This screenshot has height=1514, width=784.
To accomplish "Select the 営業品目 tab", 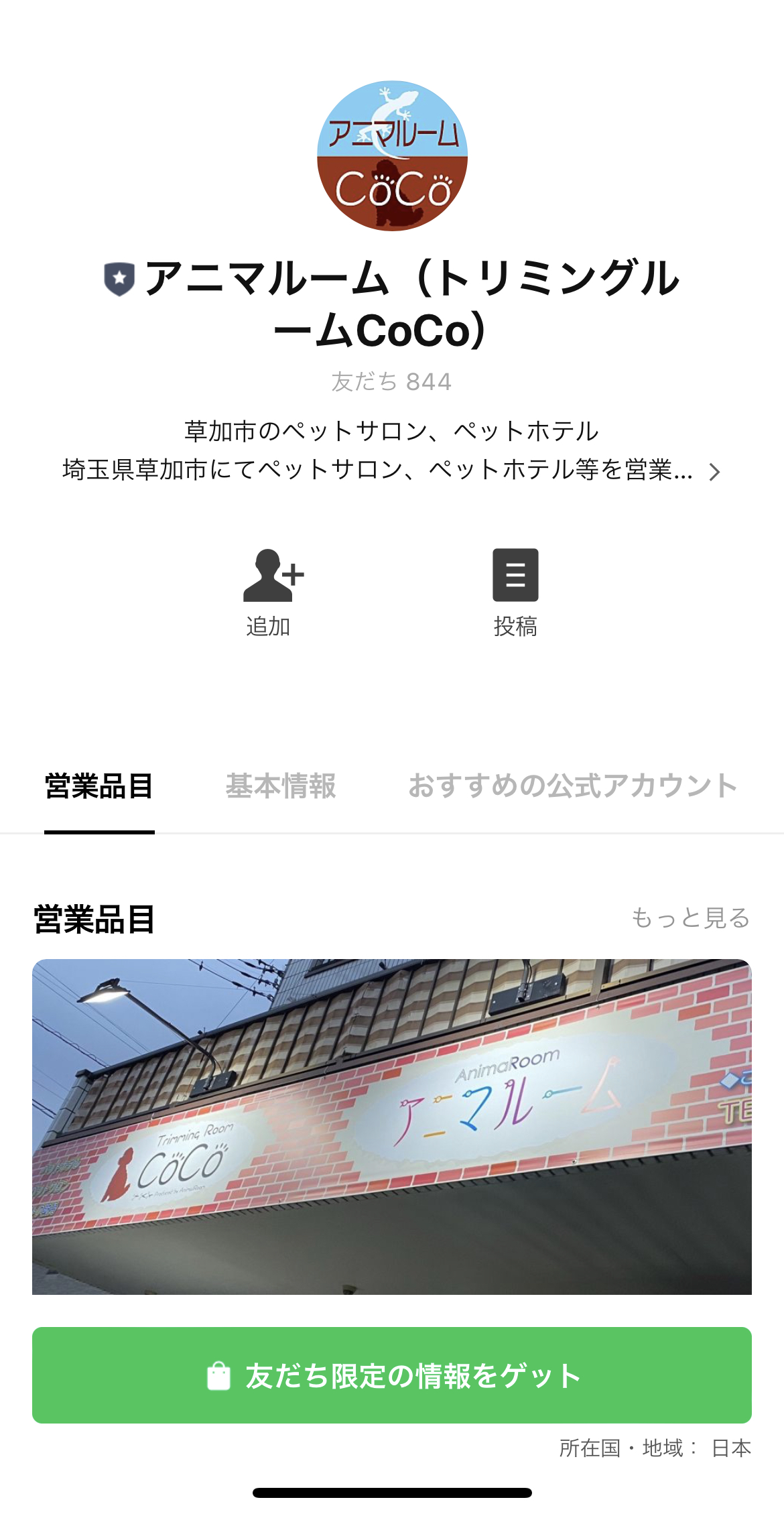I will pyautogui.click(x=99, y=787).
